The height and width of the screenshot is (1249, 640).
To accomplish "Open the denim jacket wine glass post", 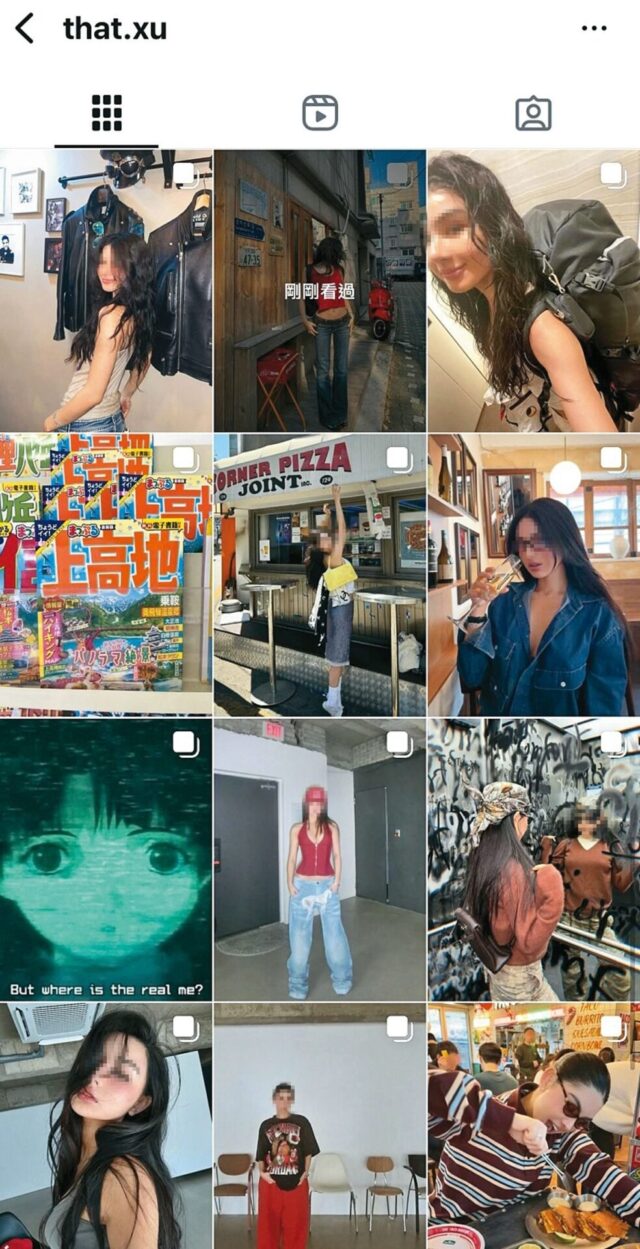I will click(x=534, y=574).
